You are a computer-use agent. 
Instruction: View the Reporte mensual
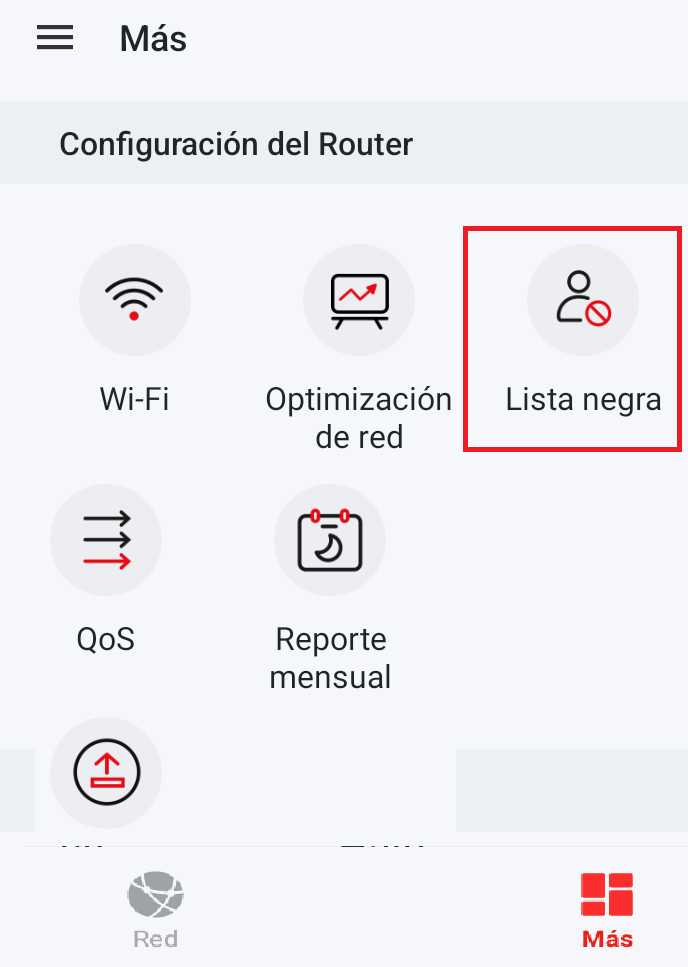(x=330, y=540)
